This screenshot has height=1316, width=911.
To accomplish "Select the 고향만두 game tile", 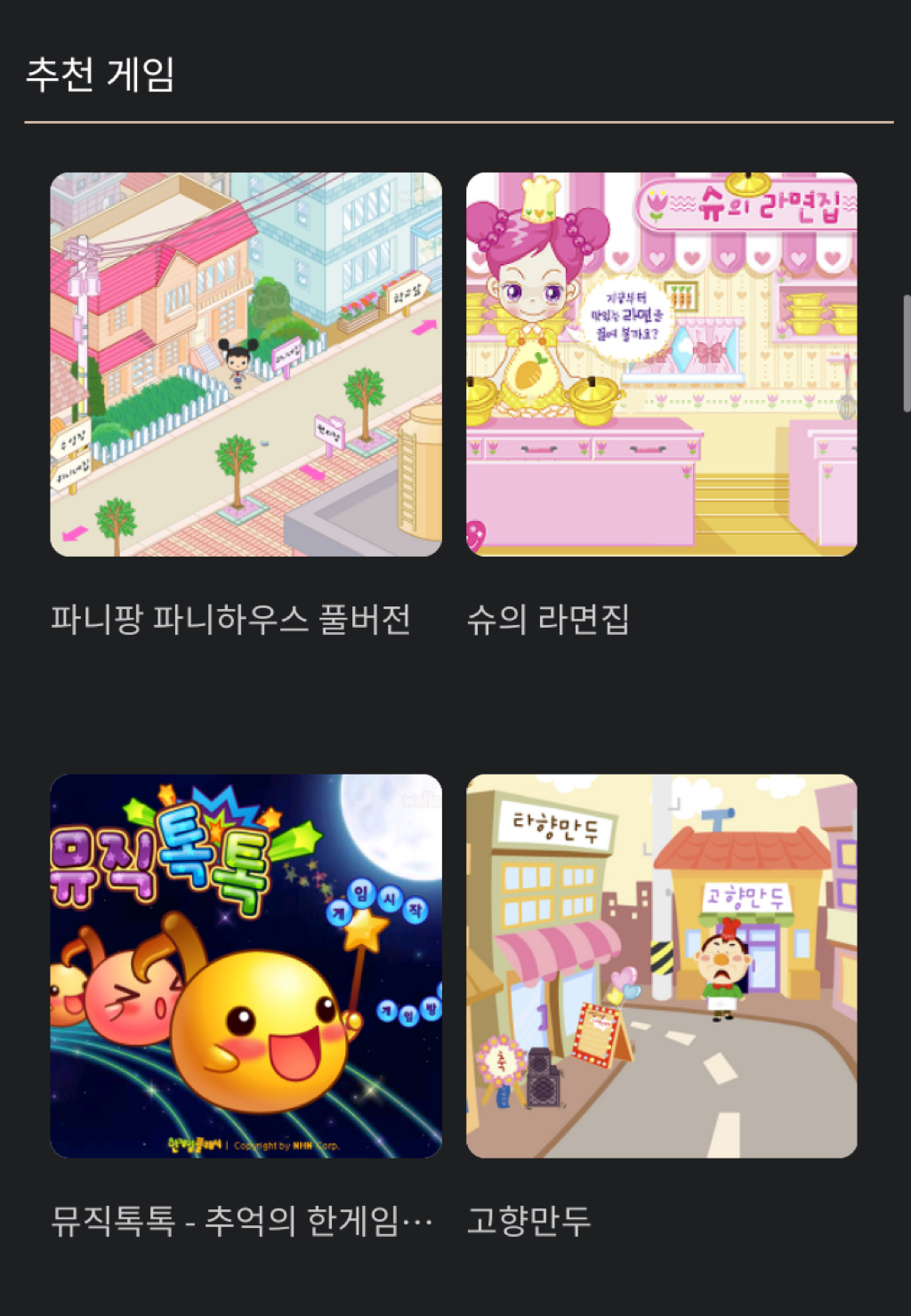I will (661, 966).
